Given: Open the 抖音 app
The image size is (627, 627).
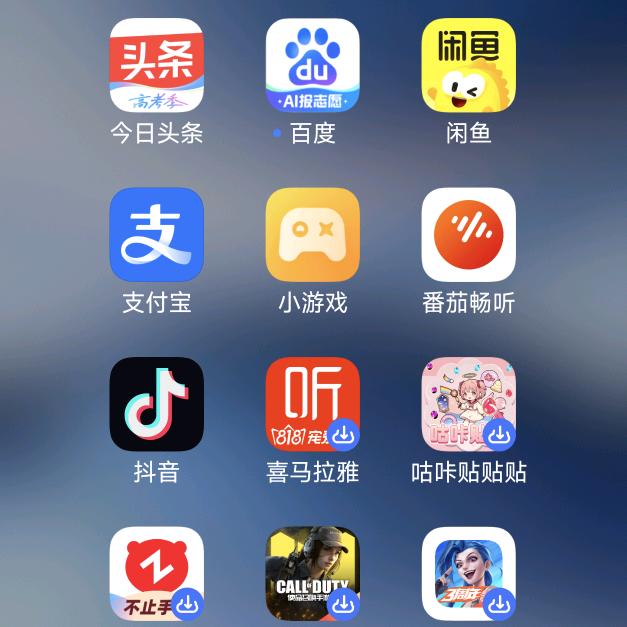Looking at the screenshot, I should [x=156, y=403].
